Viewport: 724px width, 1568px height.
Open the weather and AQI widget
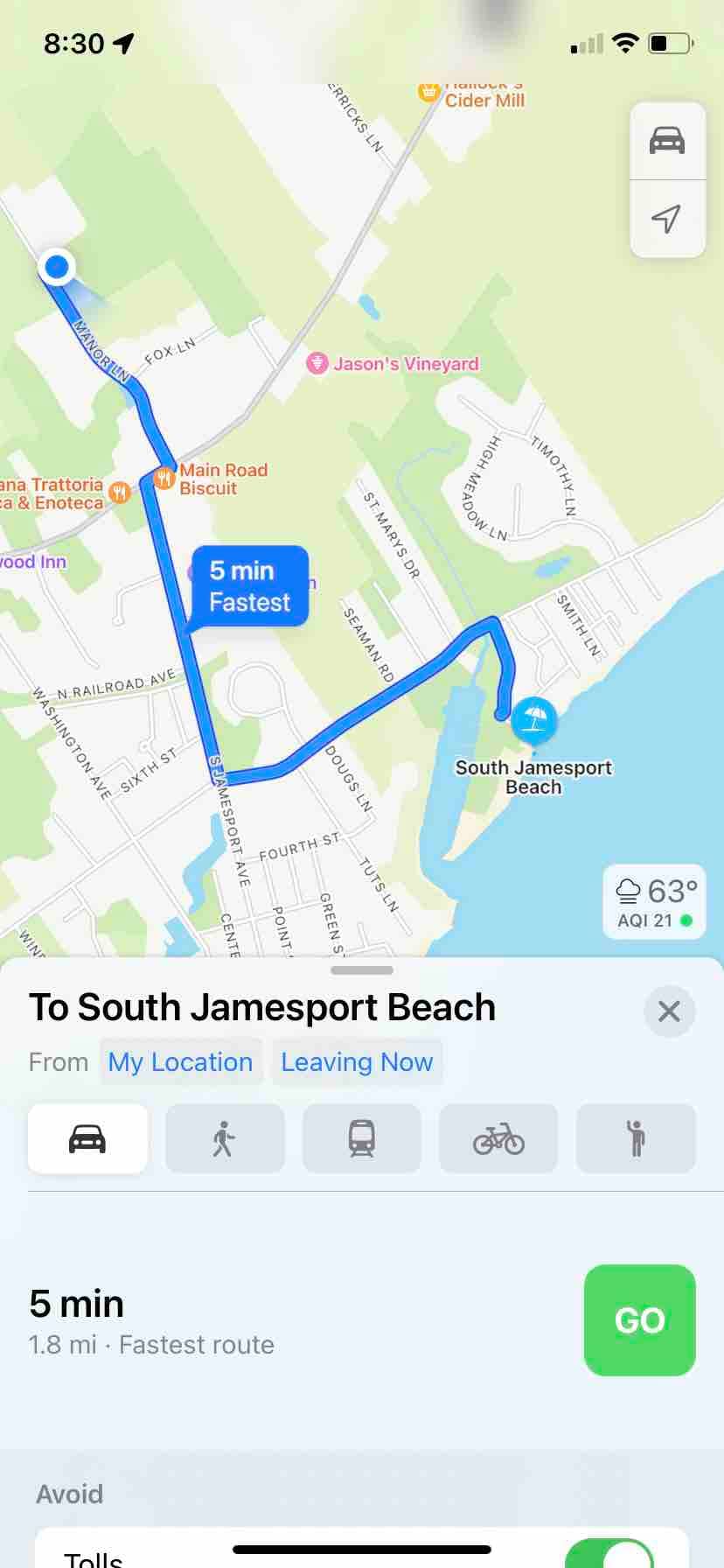tap(654, 902)
